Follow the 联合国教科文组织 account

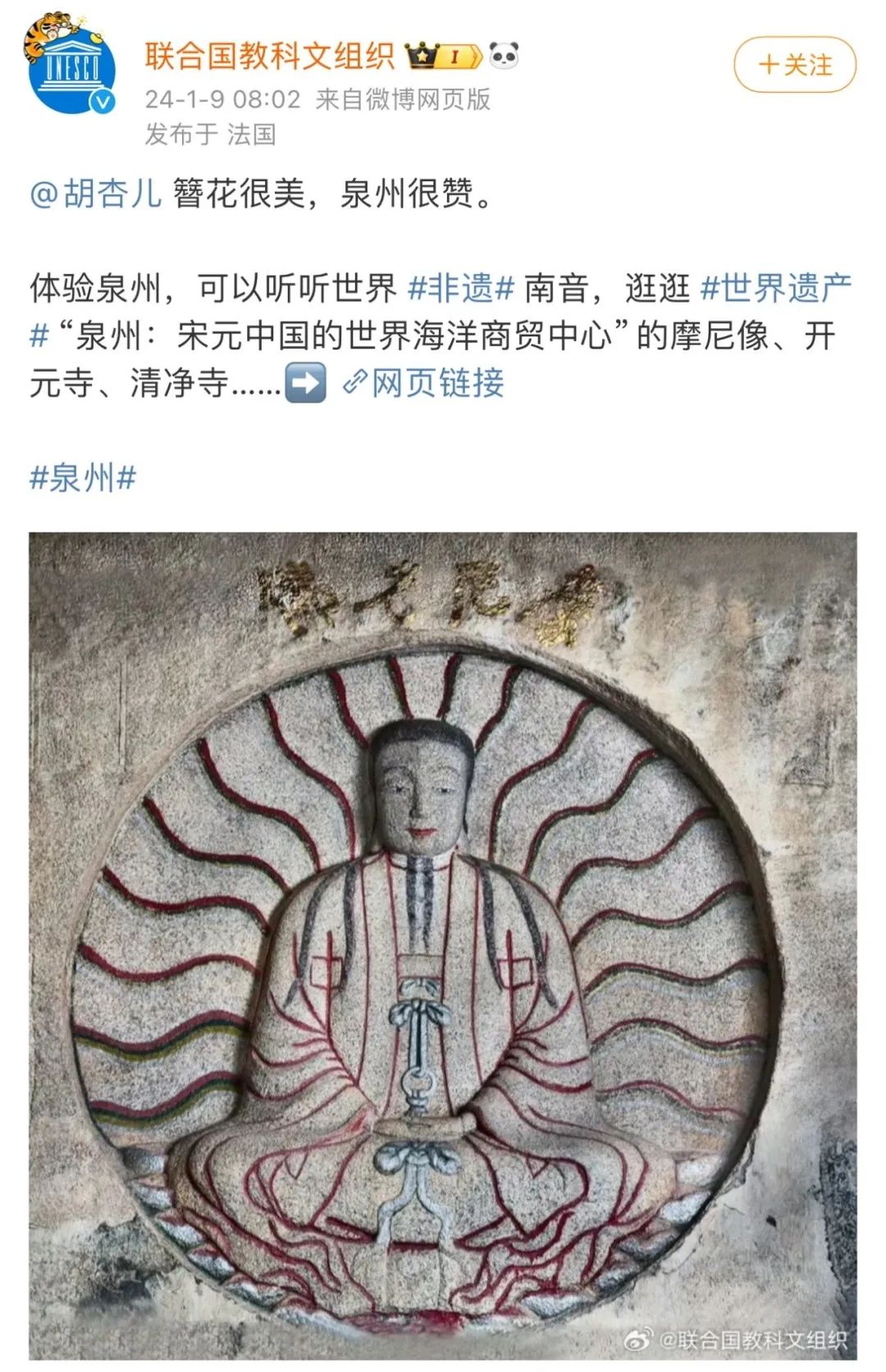click(794, 65)
